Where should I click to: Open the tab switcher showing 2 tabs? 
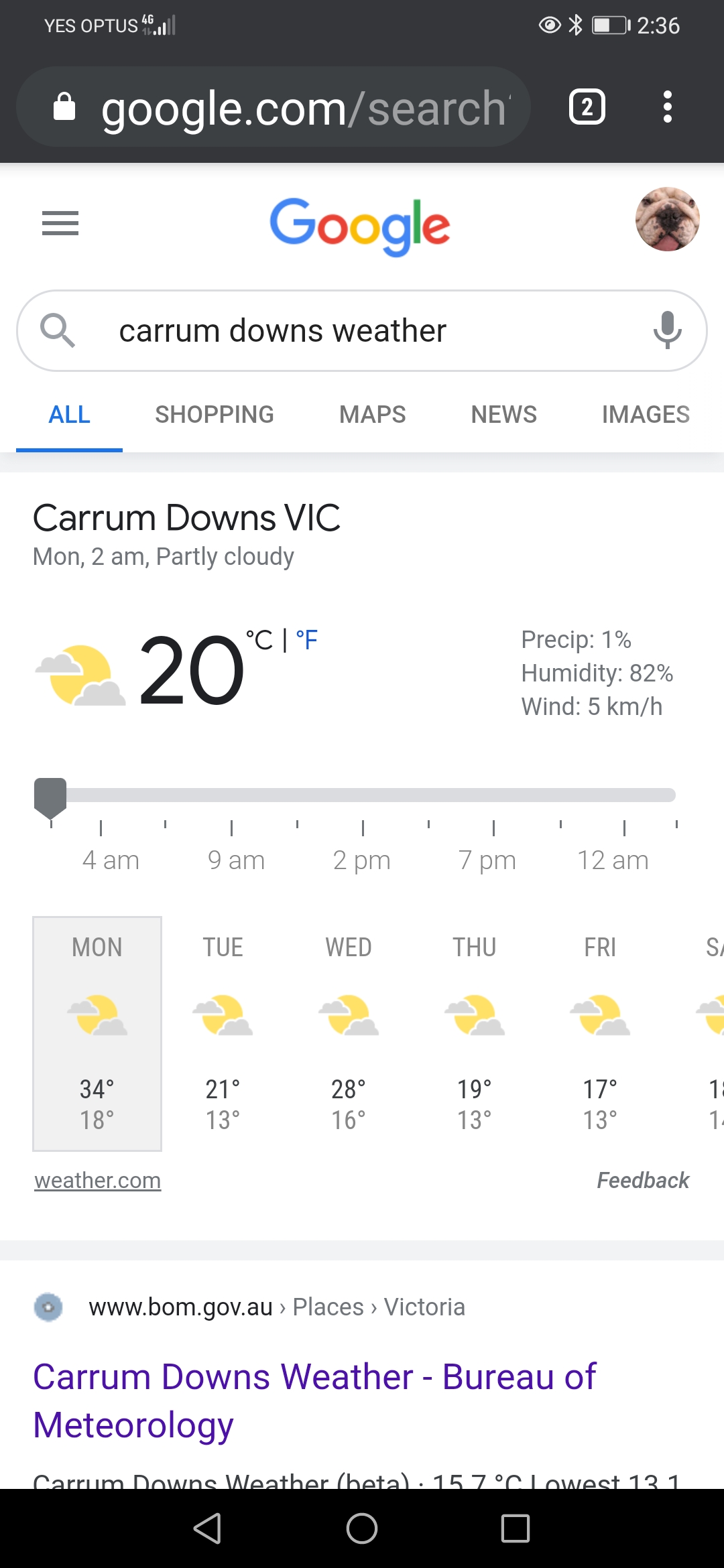coord(587,107)
